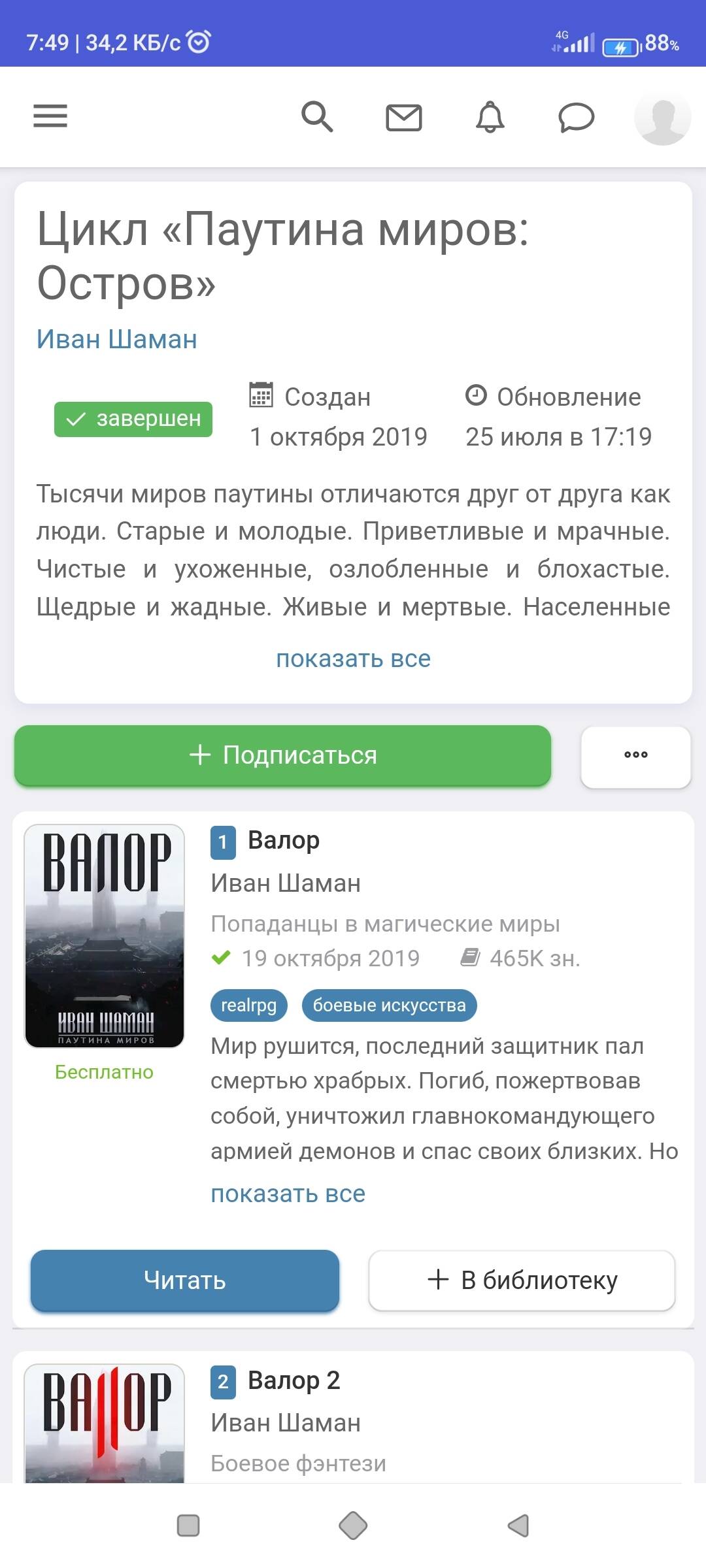Open the Валор book cover
706x1568 pixels.
105,936
